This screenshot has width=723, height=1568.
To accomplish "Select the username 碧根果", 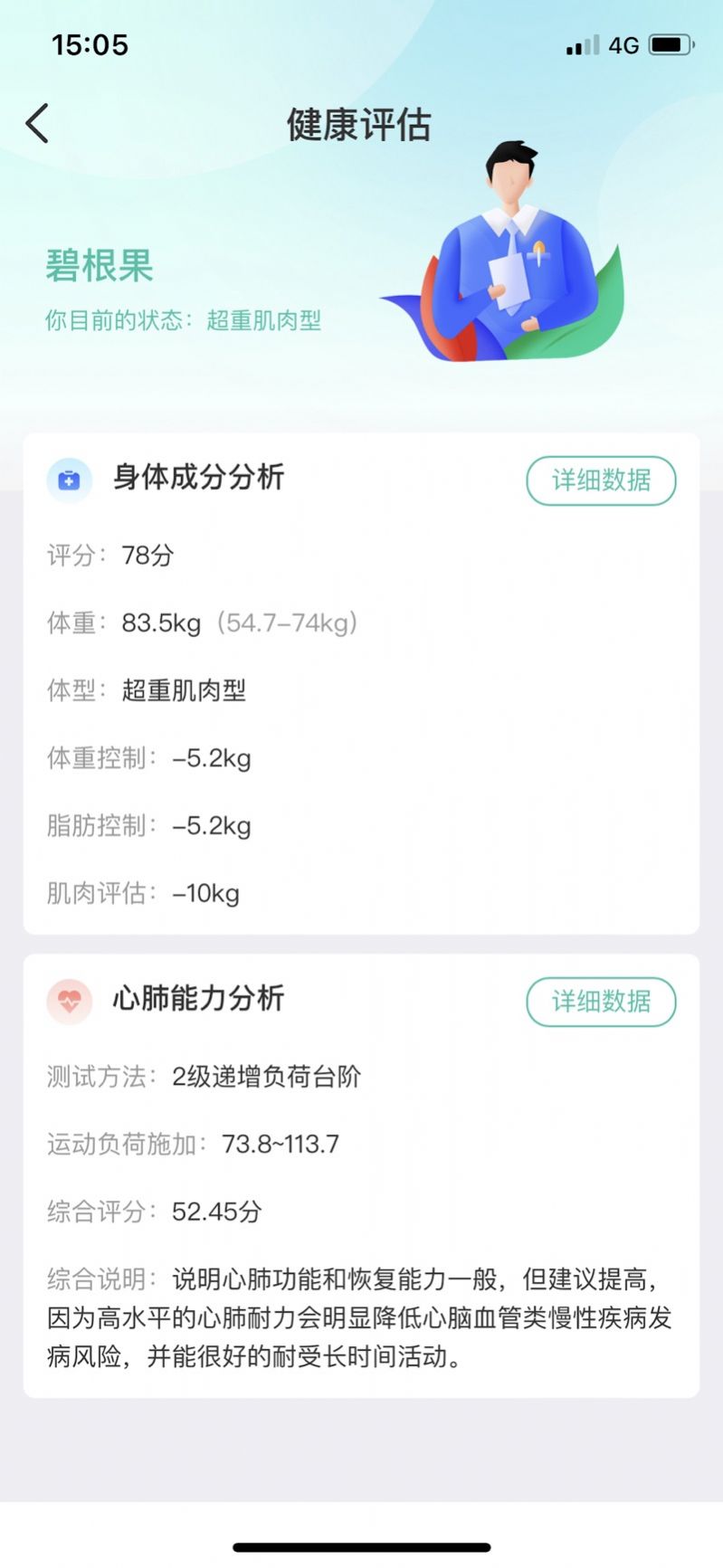I will [100, 268].
